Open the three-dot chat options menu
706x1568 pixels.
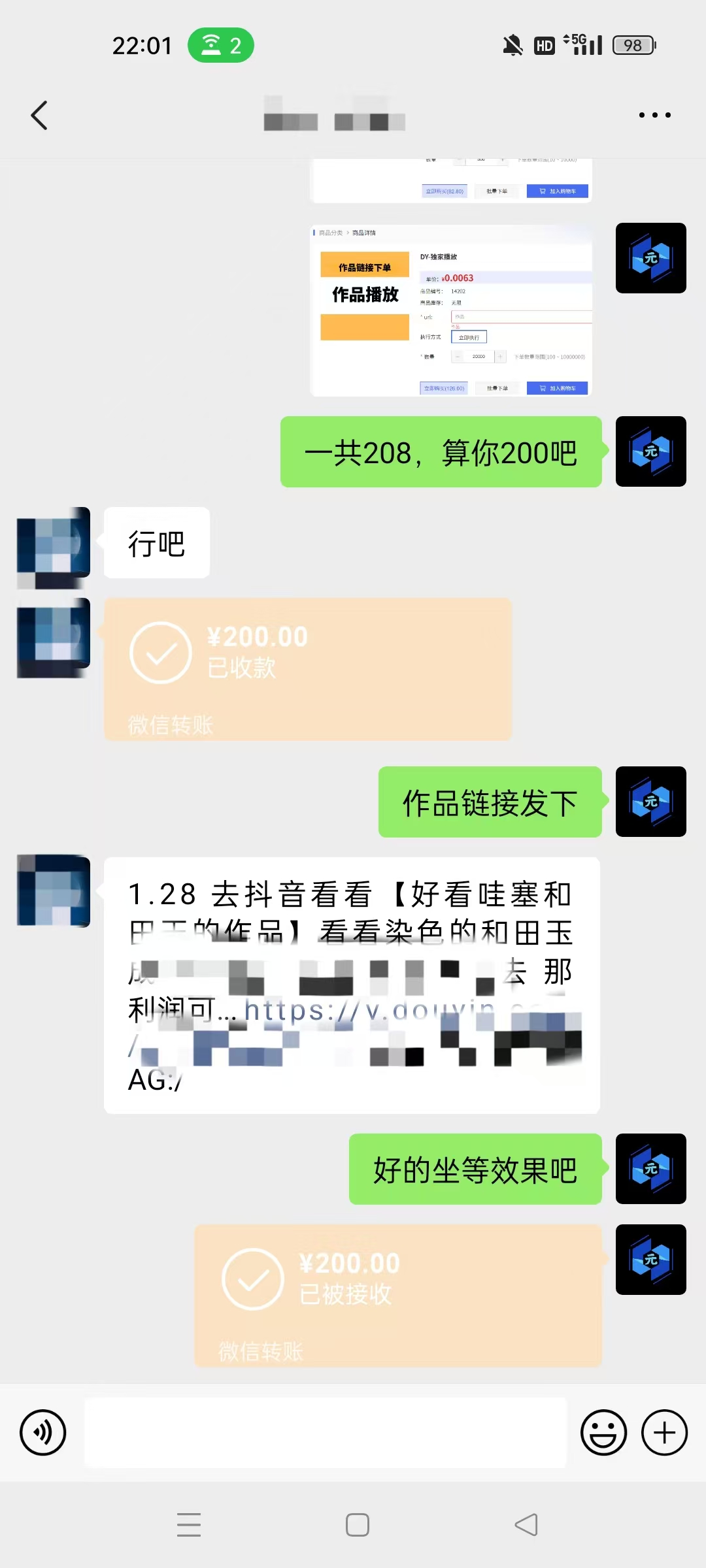point(654,115)
